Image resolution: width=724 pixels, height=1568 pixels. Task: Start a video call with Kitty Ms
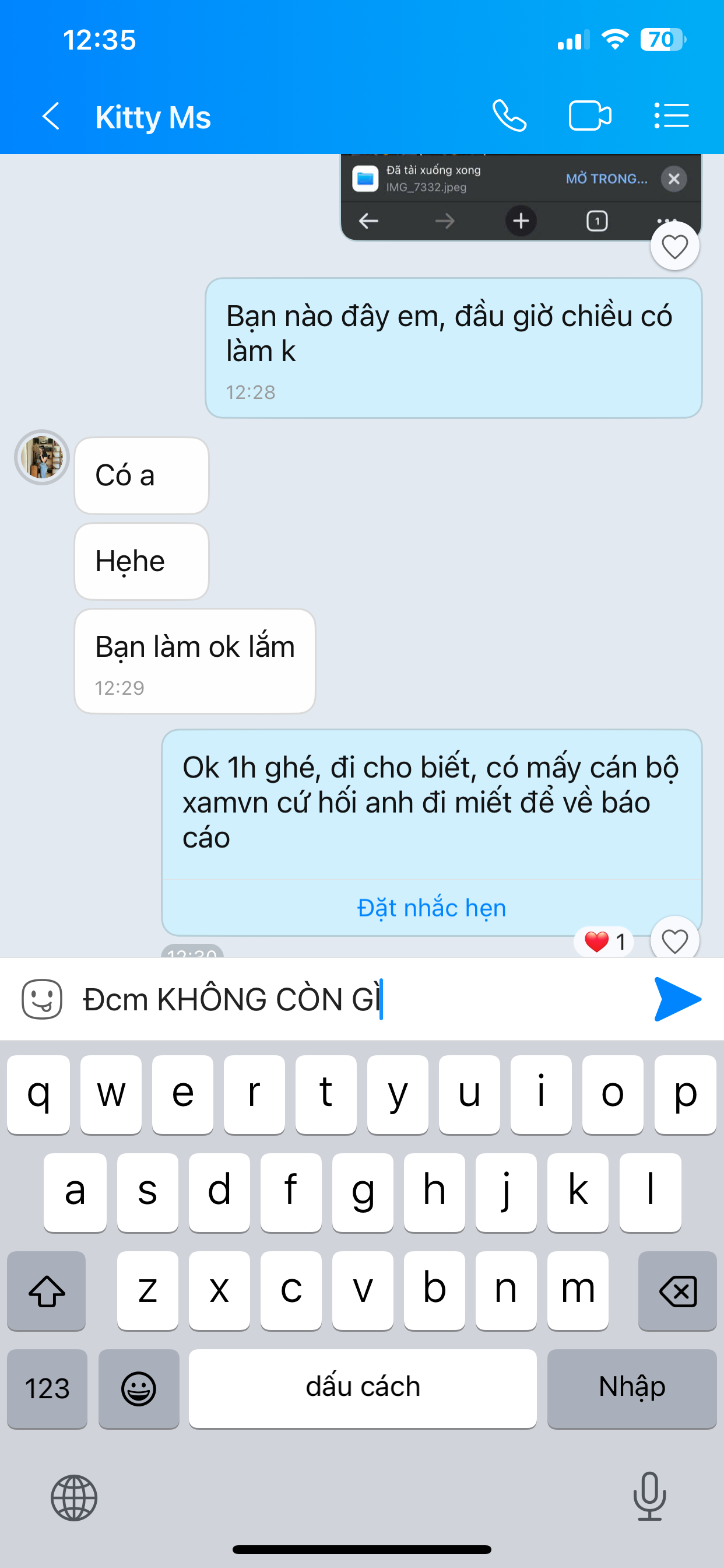(x=589, y=116)
